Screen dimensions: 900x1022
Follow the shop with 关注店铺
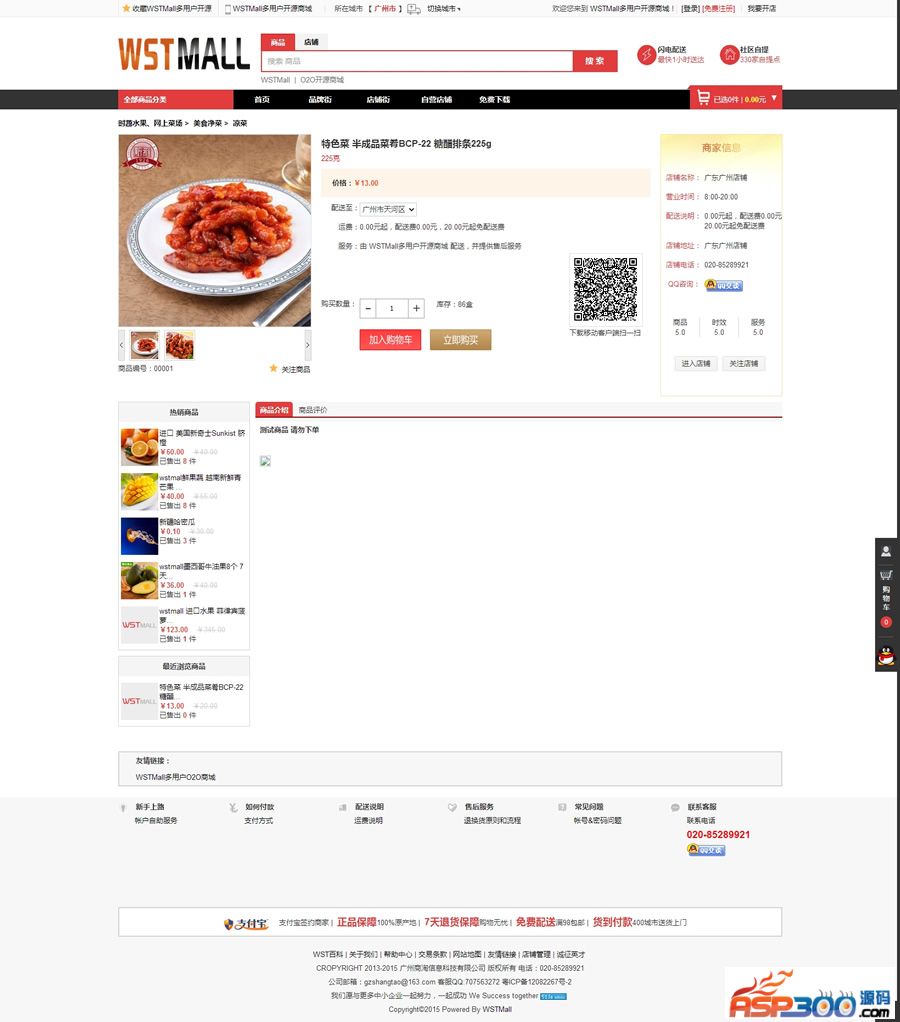[744, 363]
